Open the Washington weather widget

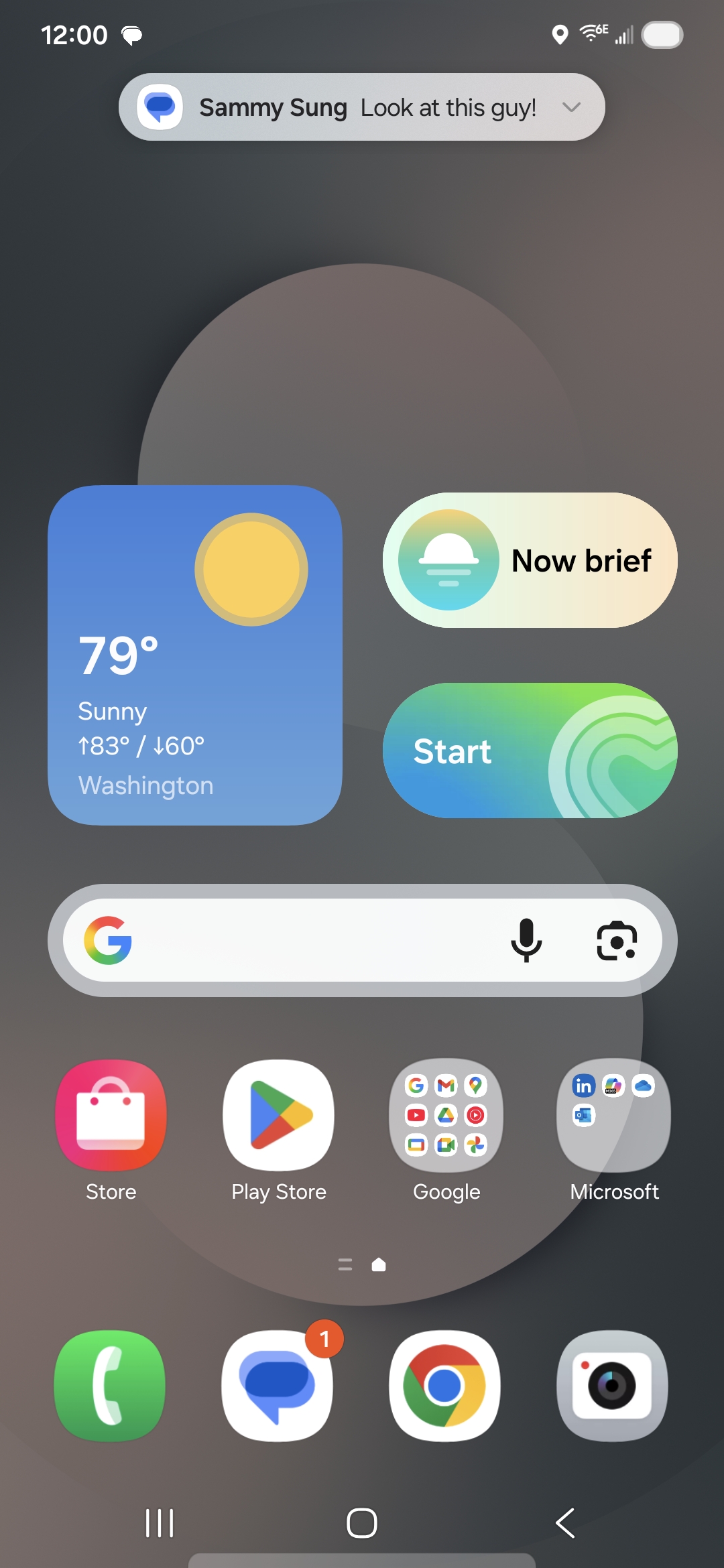[x=194, y=655]
